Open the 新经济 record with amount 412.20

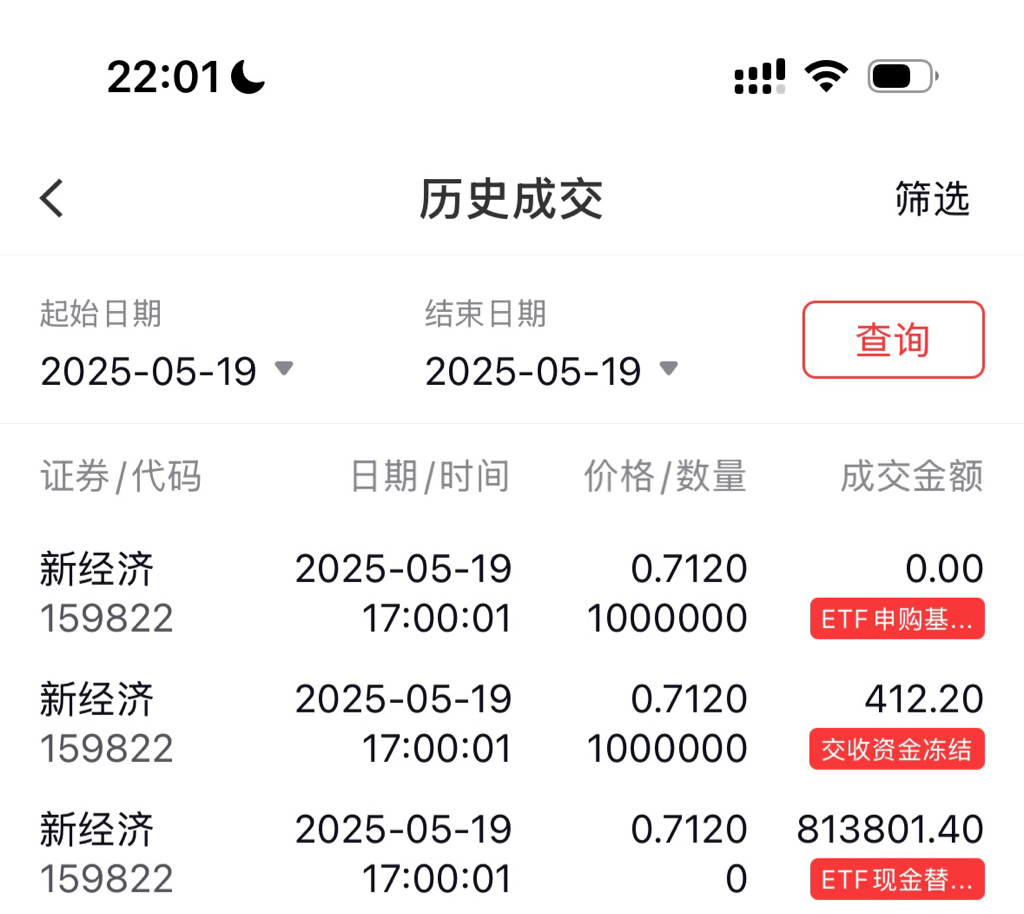coord(512,723)
